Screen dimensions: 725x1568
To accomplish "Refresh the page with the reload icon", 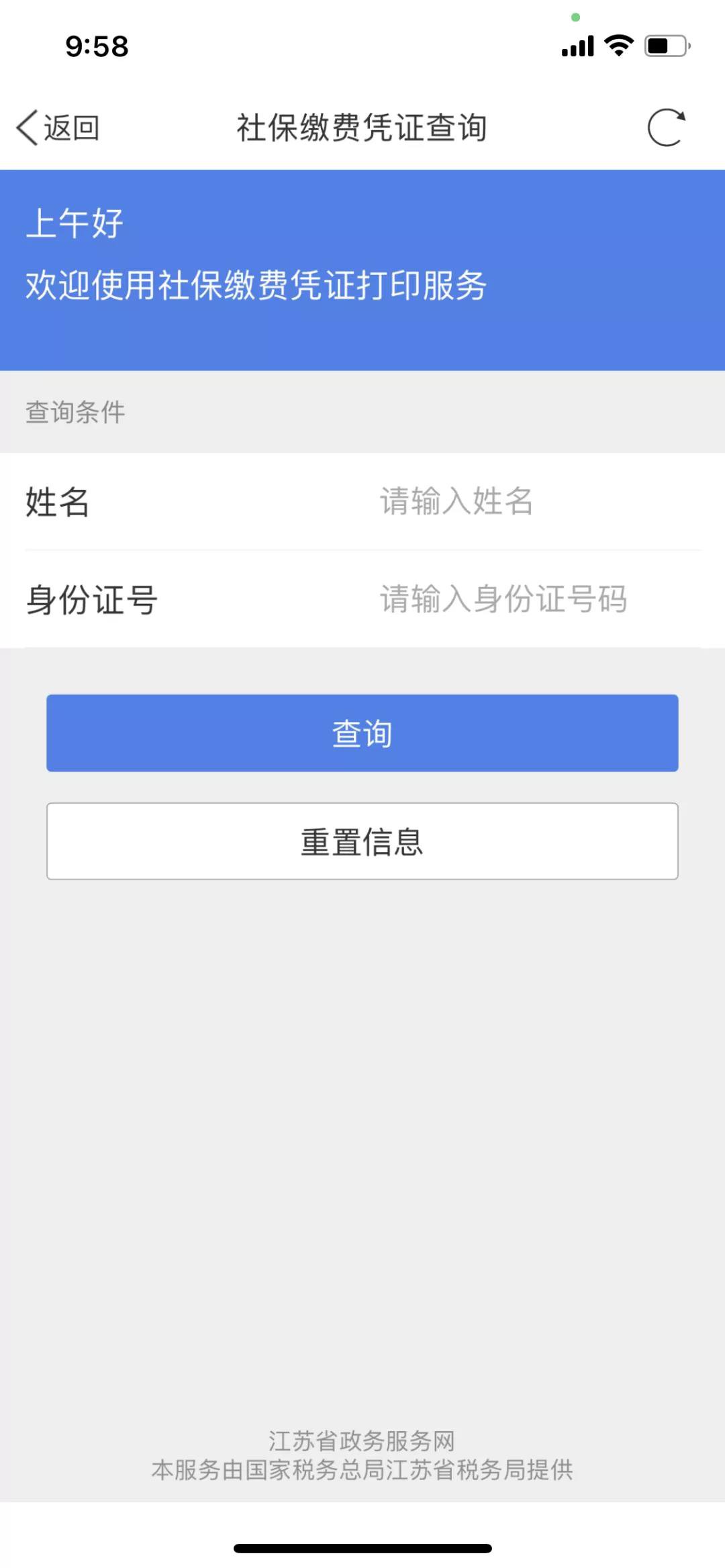I will point(666,127).
